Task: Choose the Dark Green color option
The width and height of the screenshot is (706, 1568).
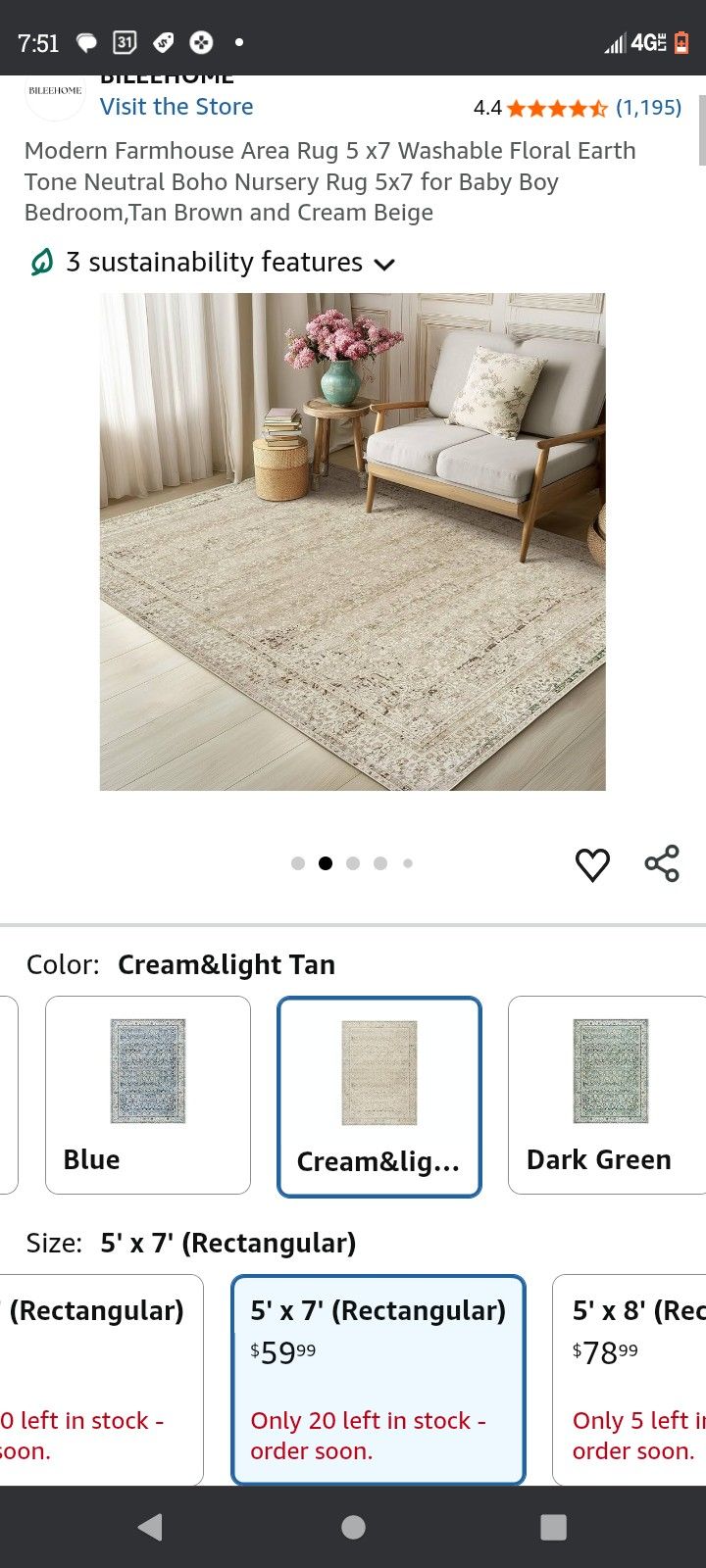Action: click(x=606, y=1095)
